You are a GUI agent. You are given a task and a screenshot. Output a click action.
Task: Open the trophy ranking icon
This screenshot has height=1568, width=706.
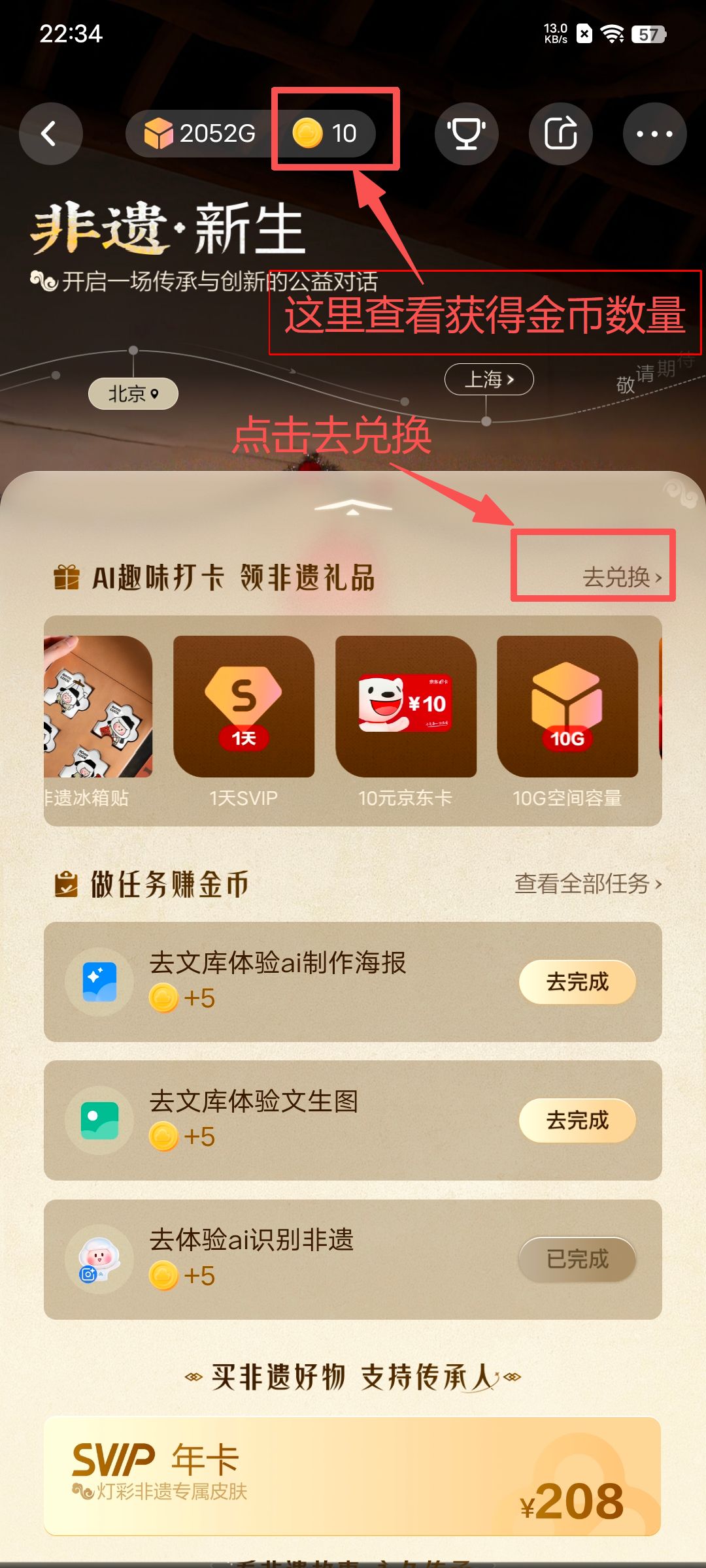(x=466, y=134)
